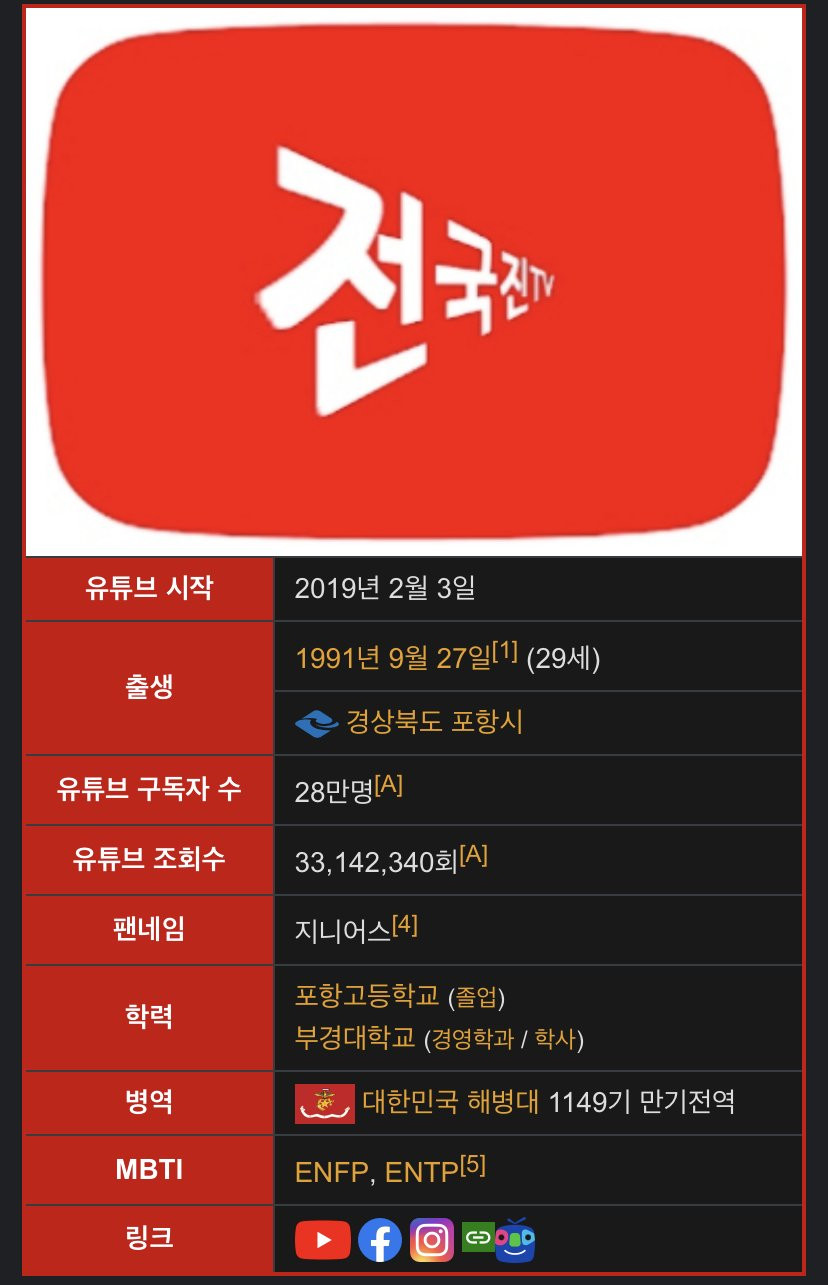Open footnote [A] beside 33,142,340회
This screenshot has height=1285, width=828.
473,855
